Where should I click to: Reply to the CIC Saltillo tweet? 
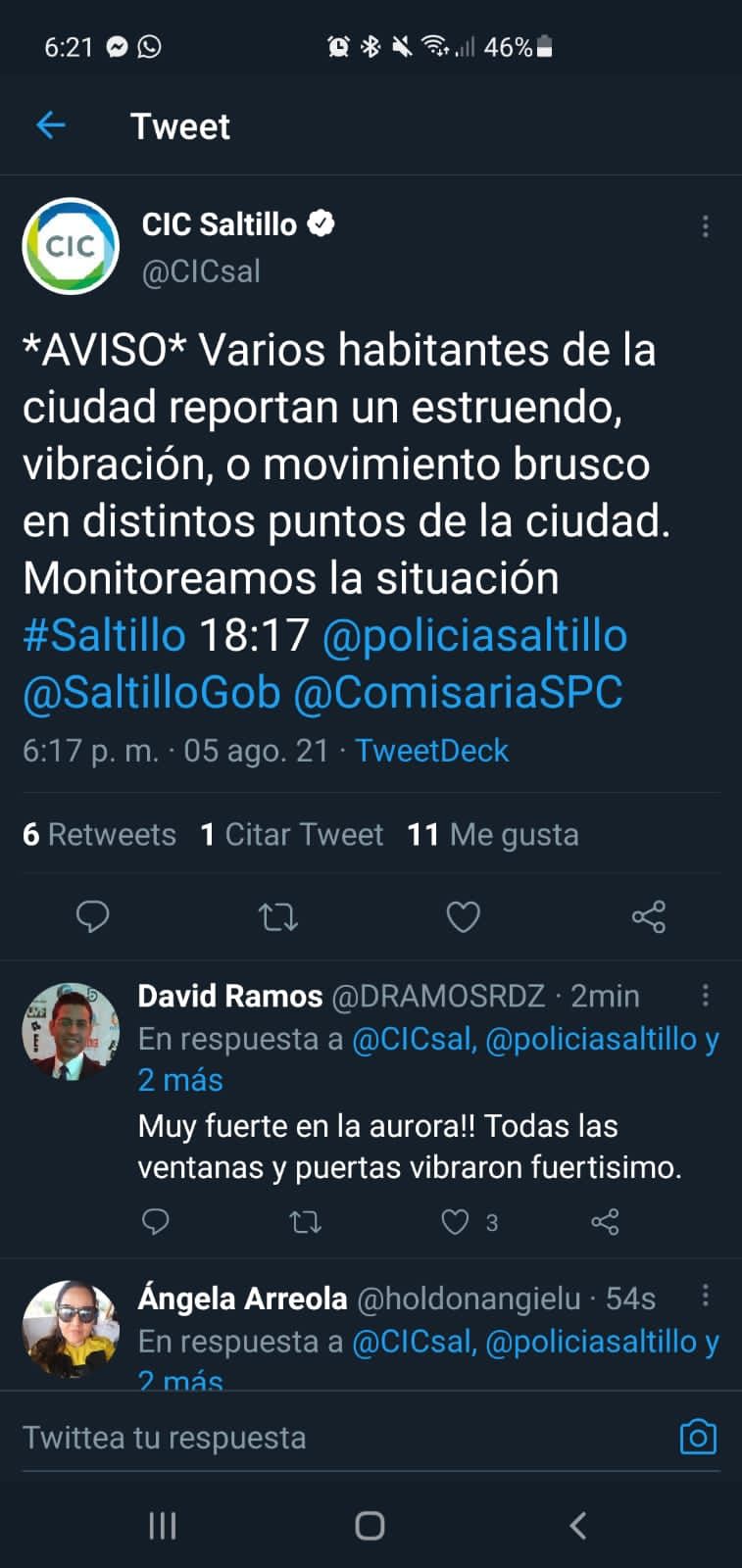pos(92,916)
